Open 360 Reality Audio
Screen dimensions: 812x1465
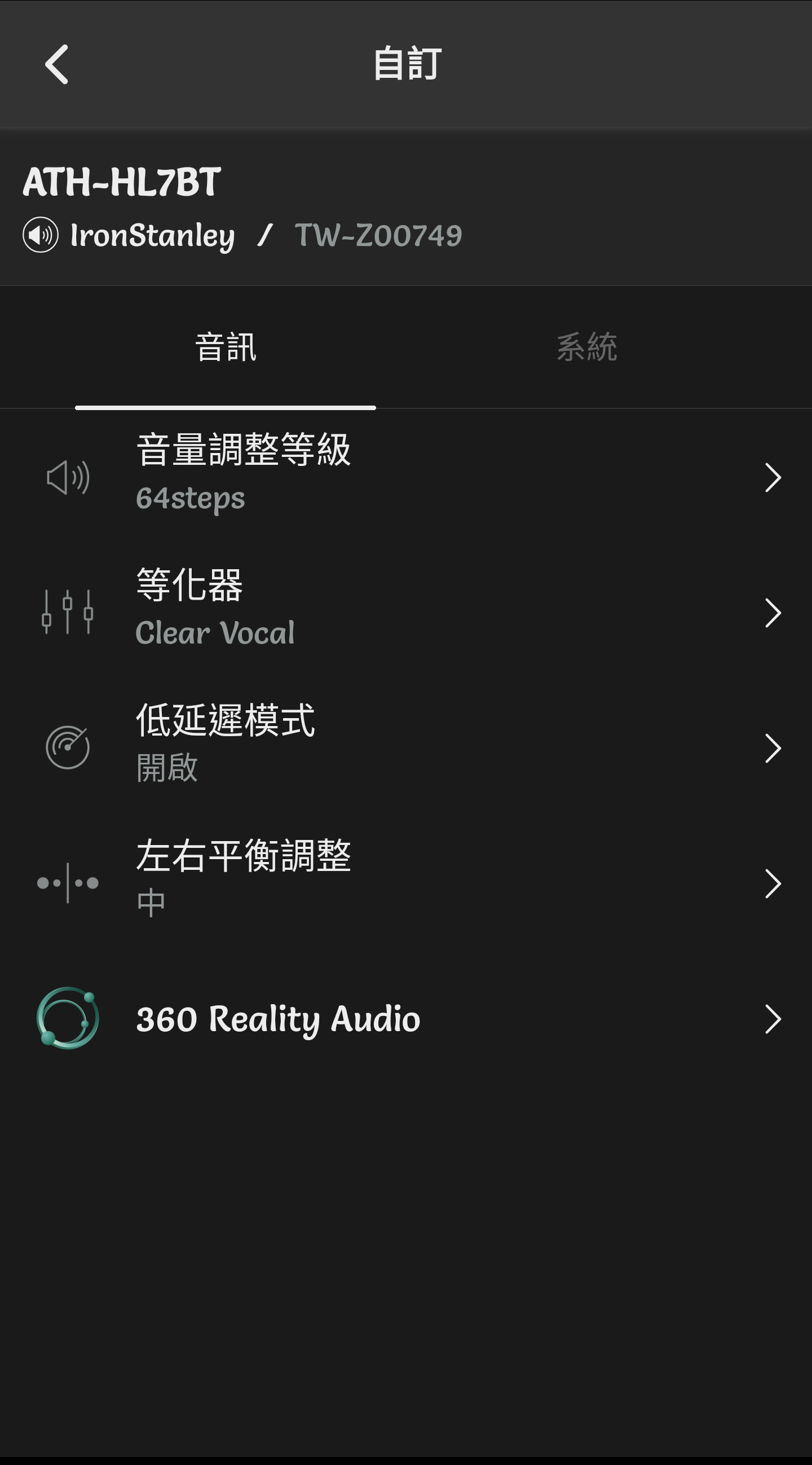pyautogui.click(x=406, y=1018)
